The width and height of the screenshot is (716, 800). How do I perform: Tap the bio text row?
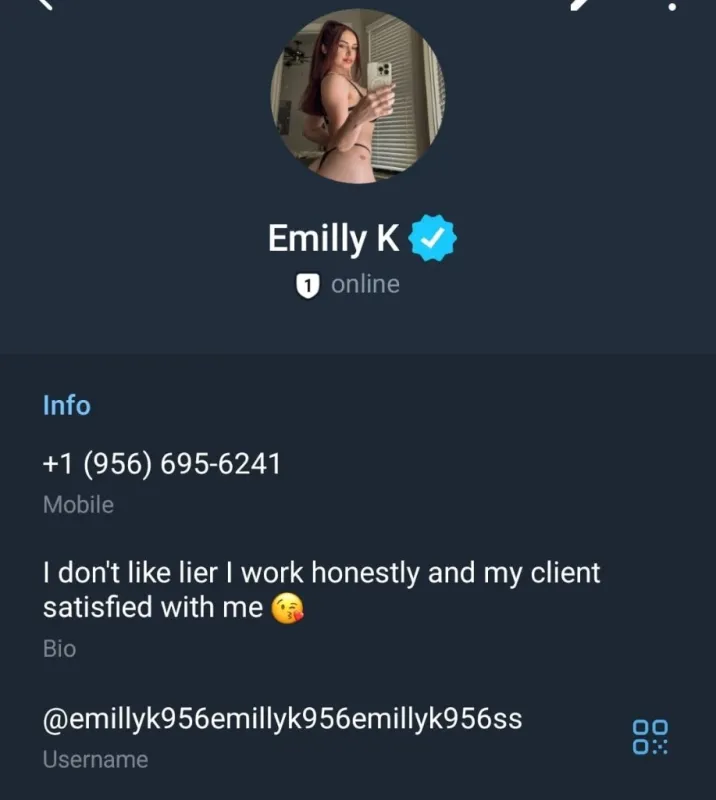pos(320,590)
